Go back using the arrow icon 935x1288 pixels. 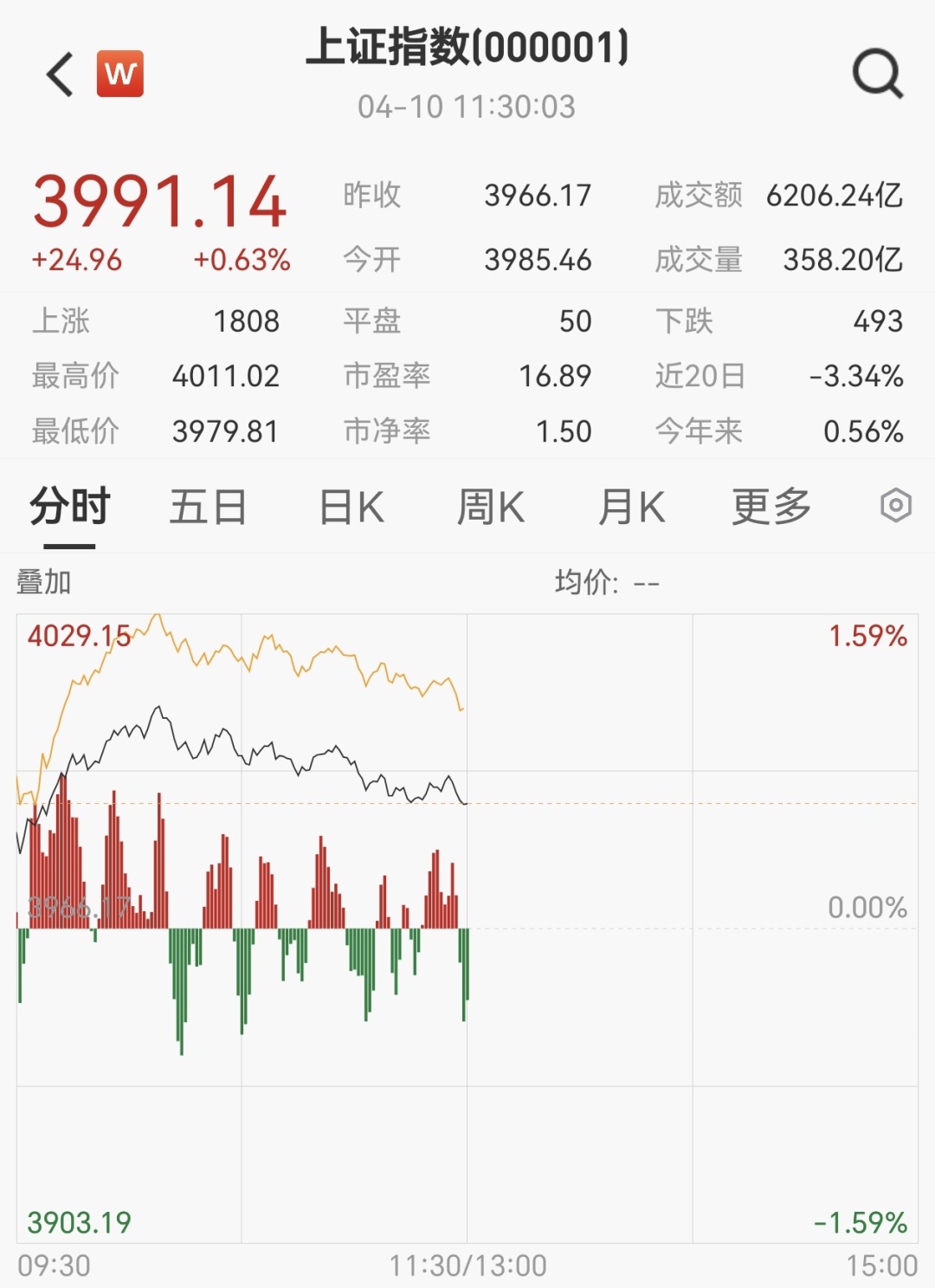[61, 74]
